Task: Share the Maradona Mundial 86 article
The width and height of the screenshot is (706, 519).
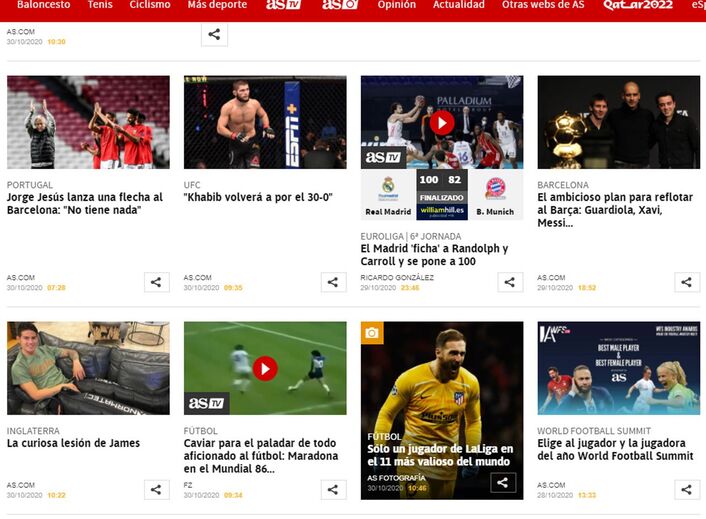Action: (x=333, y=489)
